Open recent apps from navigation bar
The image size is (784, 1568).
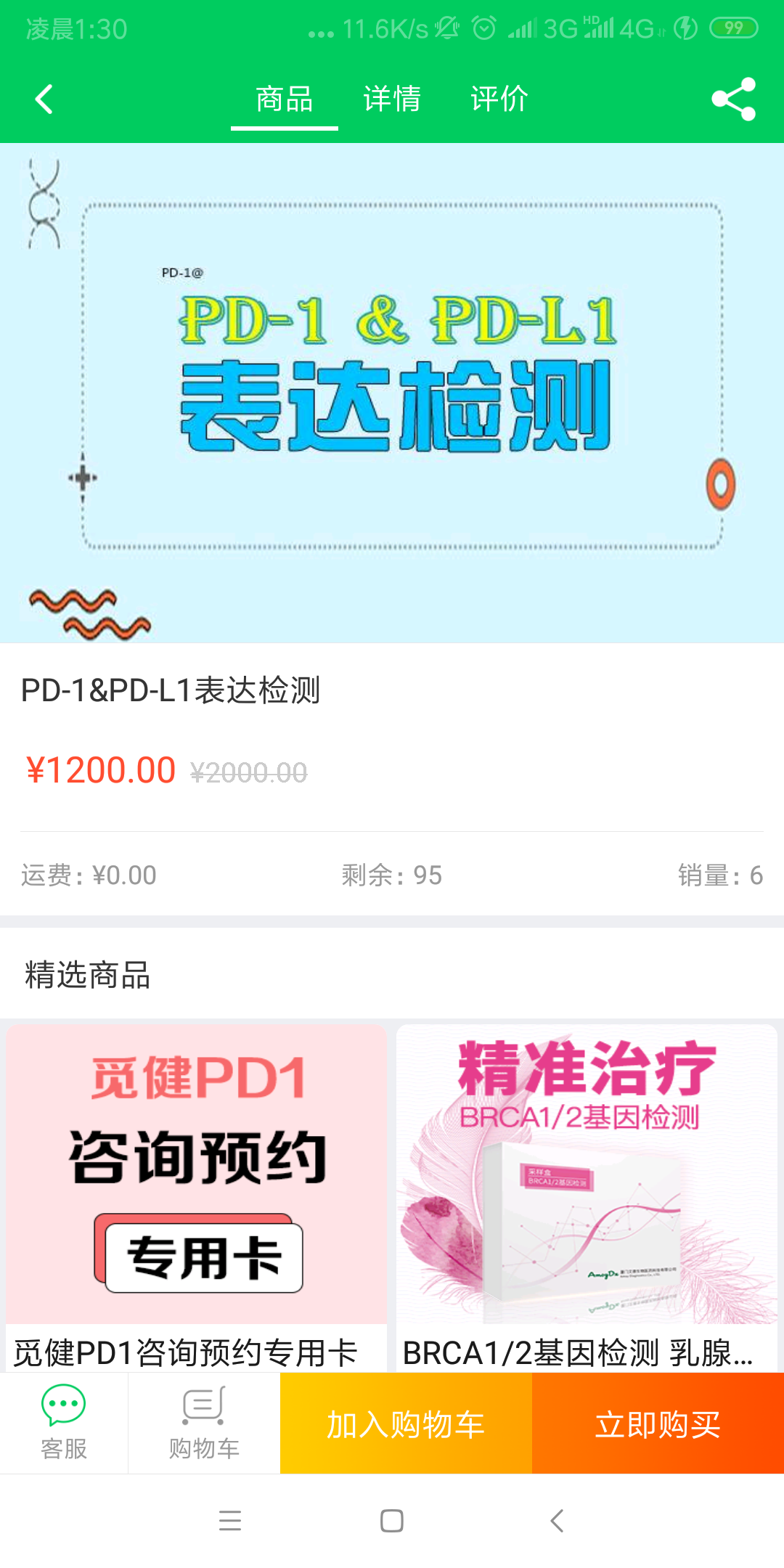pos(230,1520)
